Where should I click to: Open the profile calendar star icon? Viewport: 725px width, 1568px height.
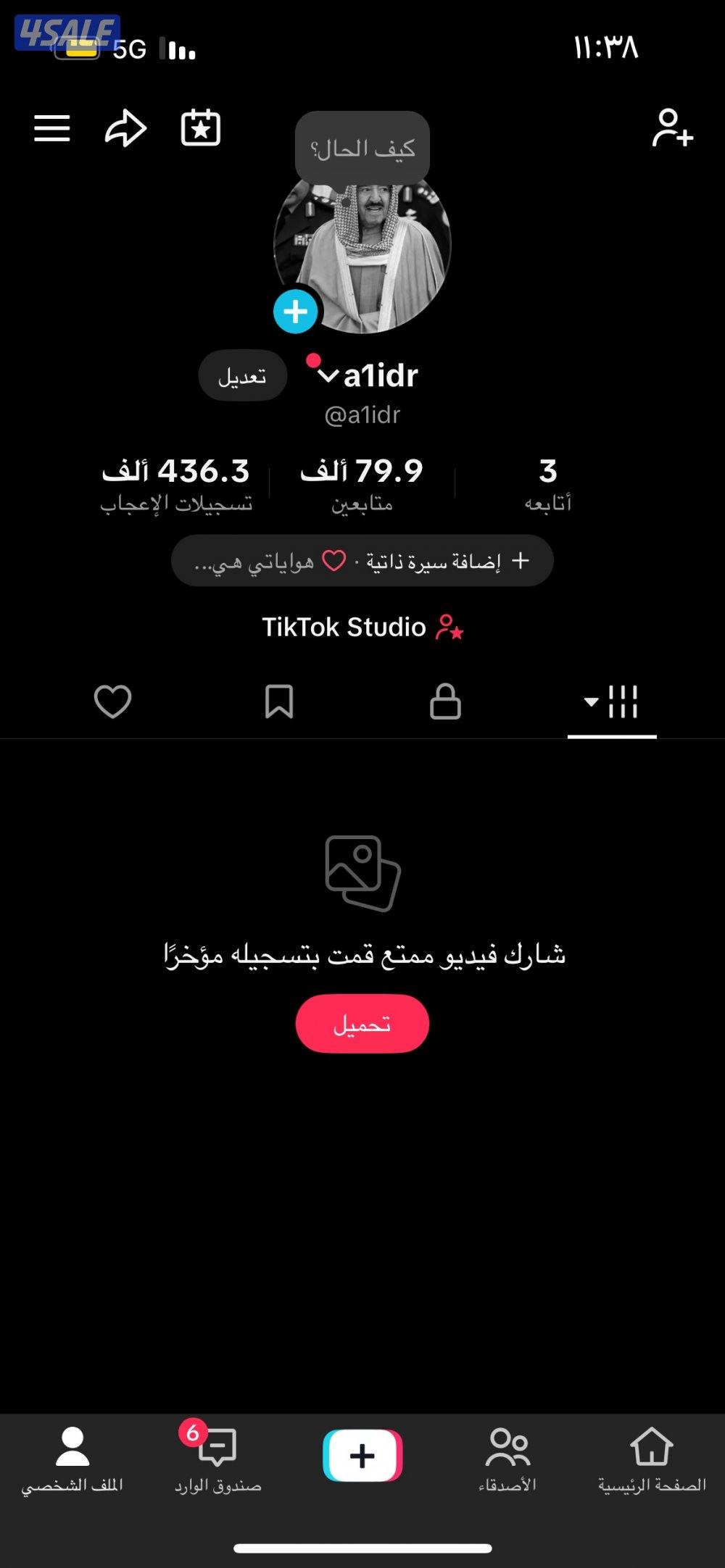coord(202,128)
